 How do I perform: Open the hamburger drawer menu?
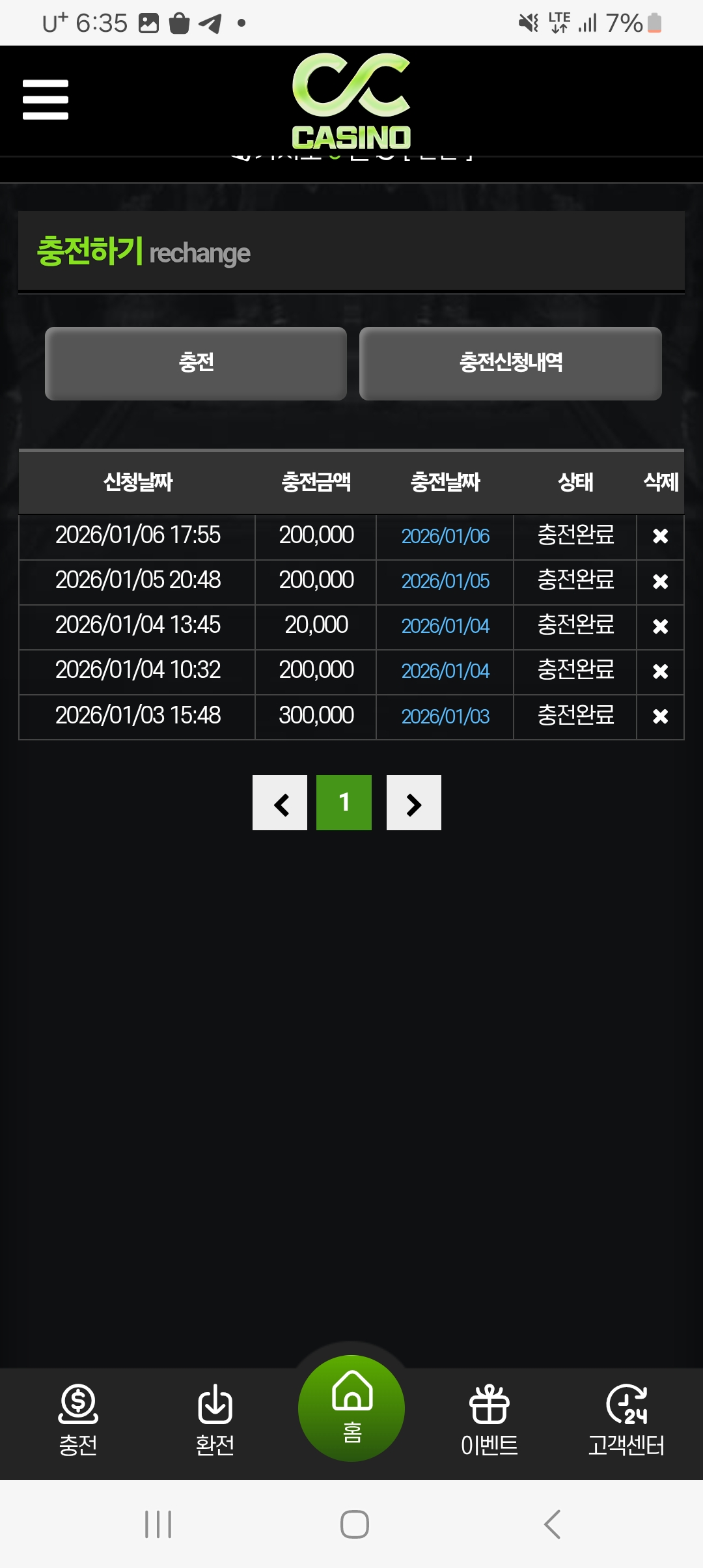[x=46, y=100]
